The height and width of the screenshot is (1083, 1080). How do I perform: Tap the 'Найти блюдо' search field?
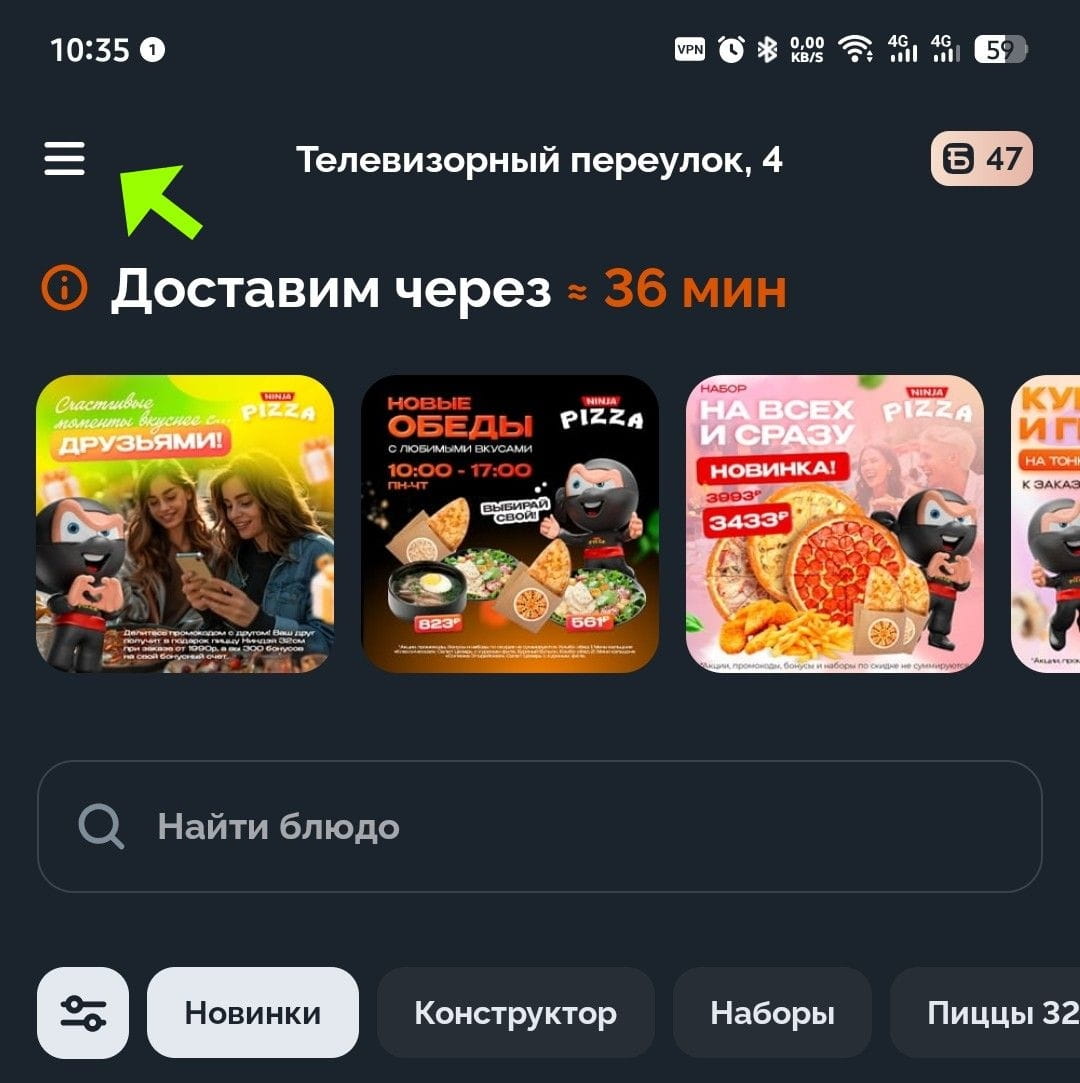[x=540, y=826]
